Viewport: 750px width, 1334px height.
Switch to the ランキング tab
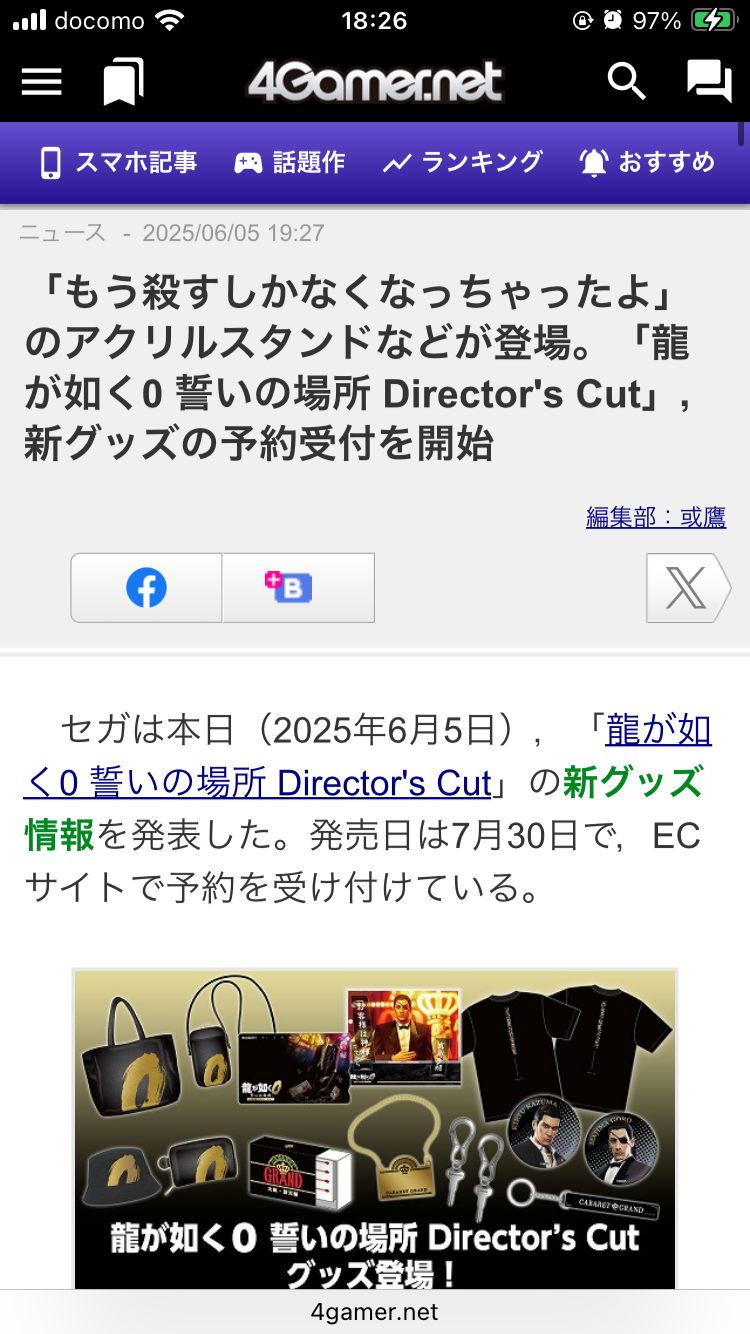point(462,162)
